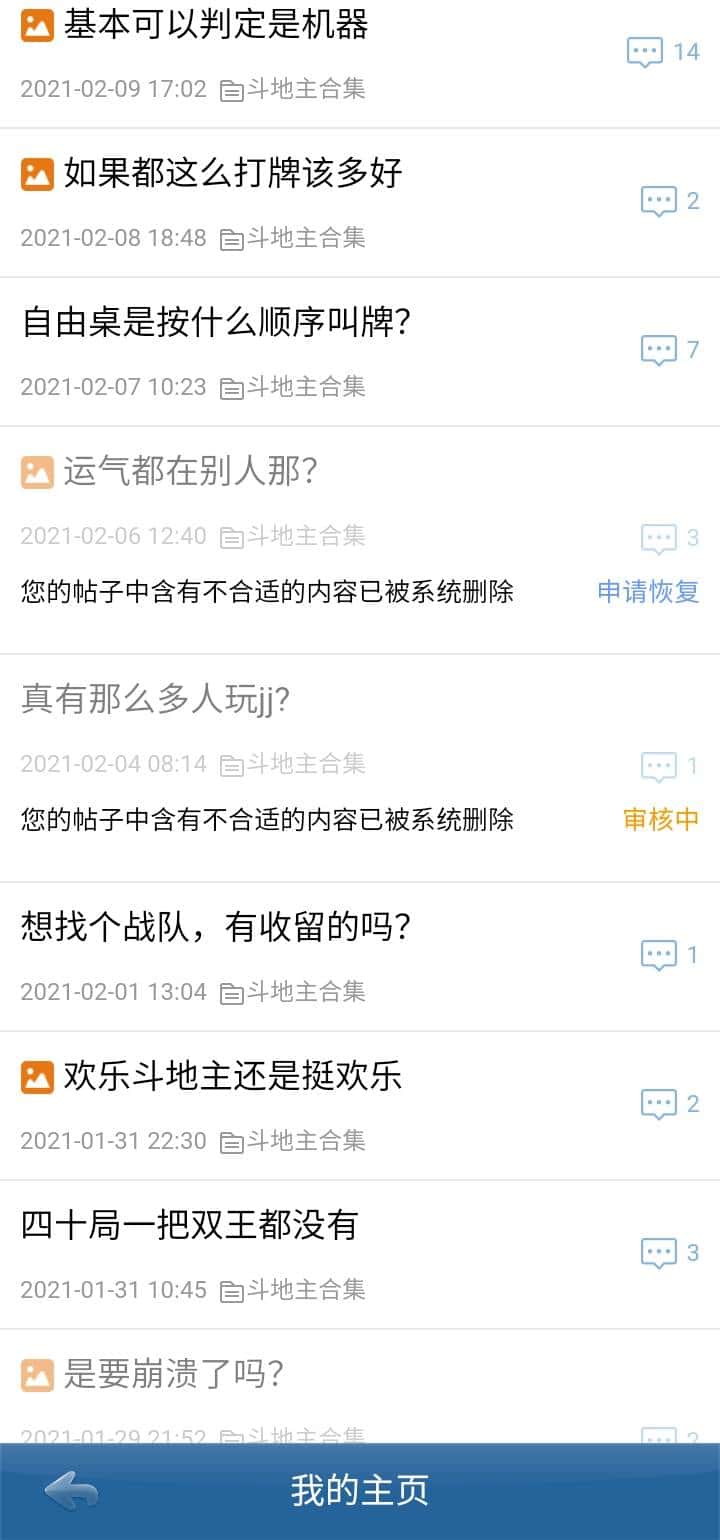
Task: Click the comment icon with 2 replies on "如果都这么打牌该多好"
Action: point(660,200)
